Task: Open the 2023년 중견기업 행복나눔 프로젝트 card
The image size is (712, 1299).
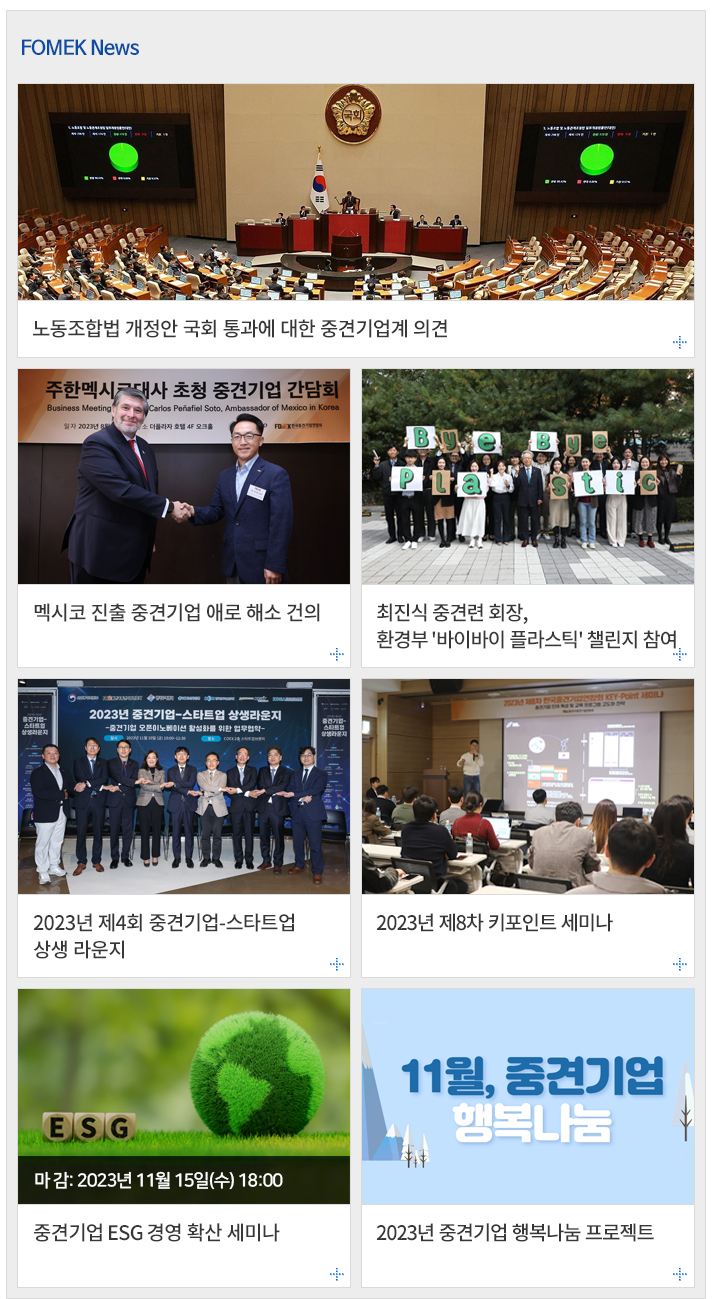Action: point(514,1232)
